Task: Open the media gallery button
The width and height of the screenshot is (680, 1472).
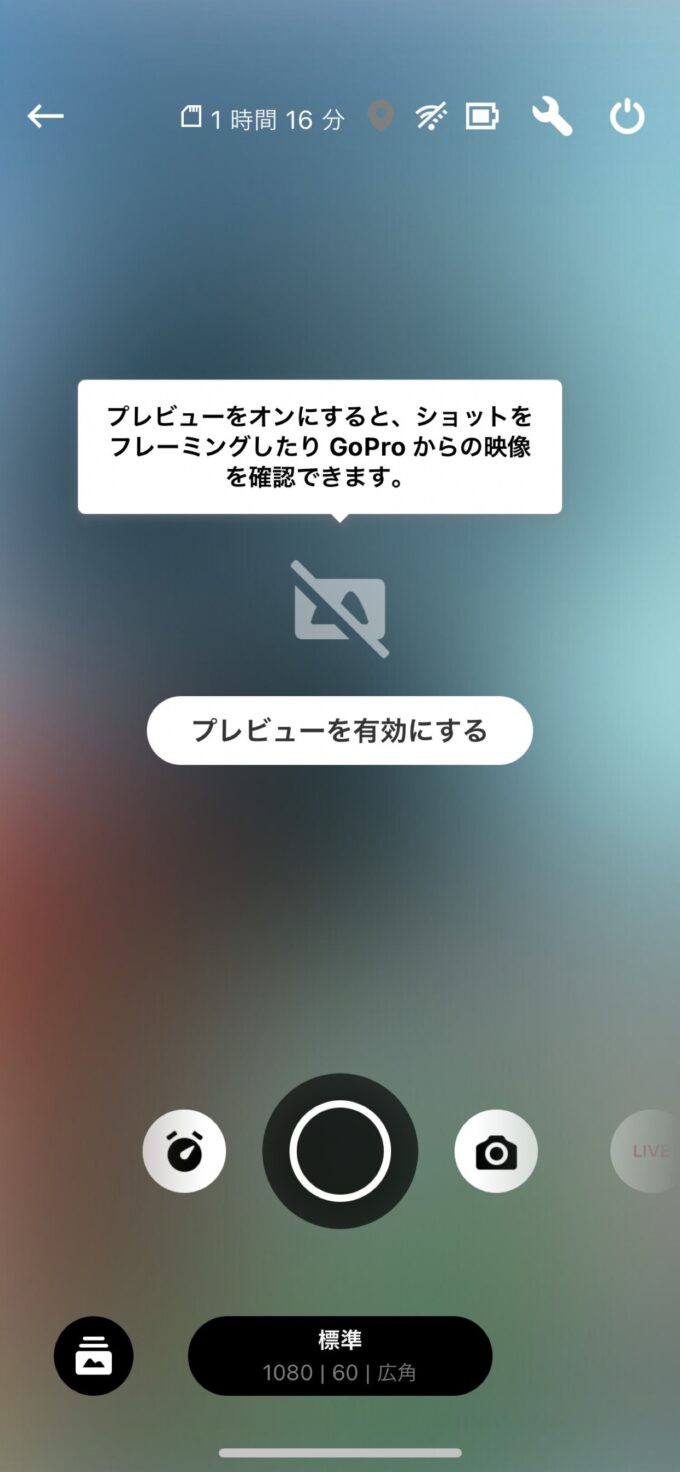Action: click(x=93, y=1356)
